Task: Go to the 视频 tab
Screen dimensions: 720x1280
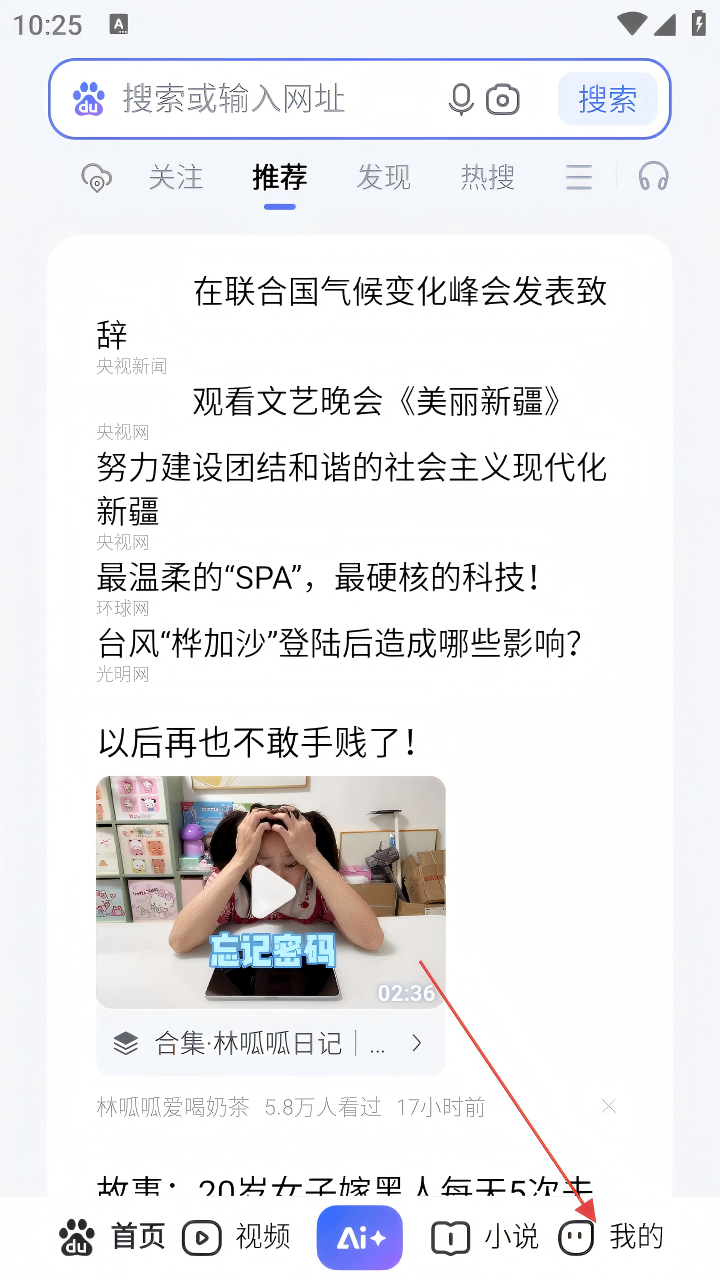Action: [x=238, y=1237]
